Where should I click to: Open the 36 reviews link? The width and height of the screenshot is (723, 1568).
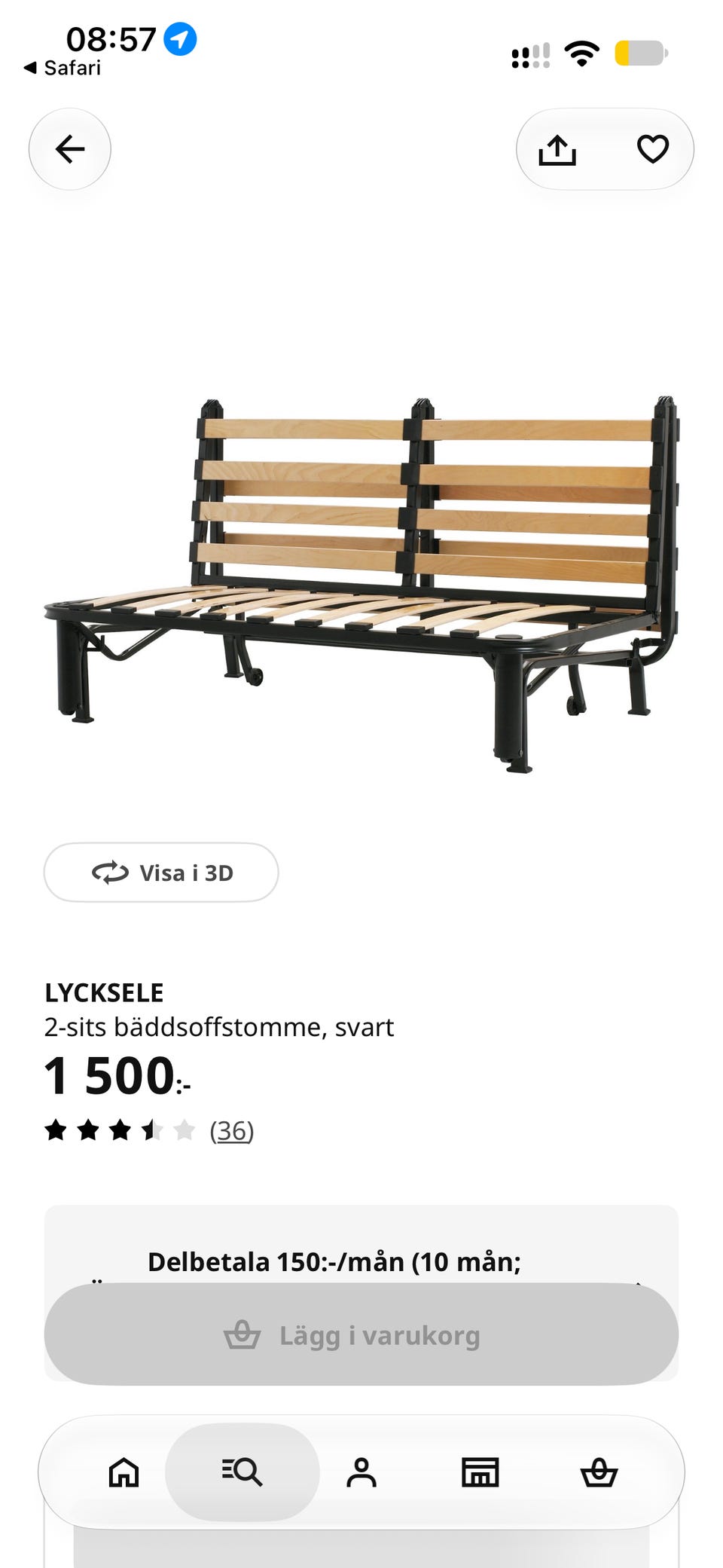coord(232,1130)
